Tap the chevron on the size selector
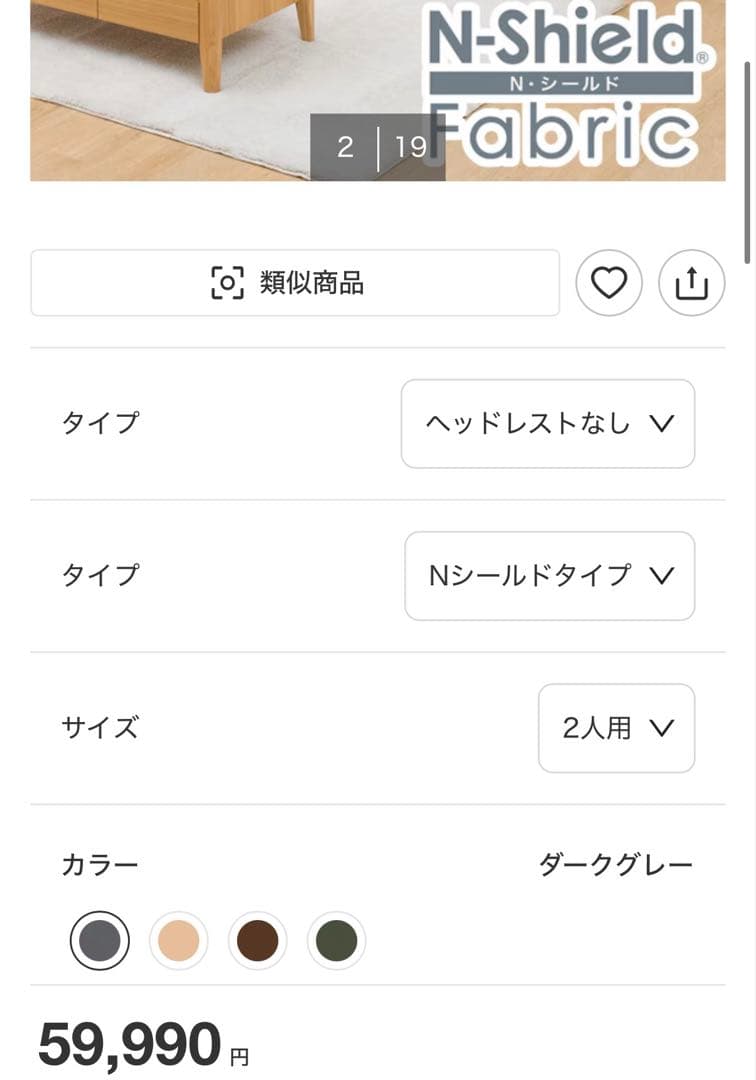The image size is (756, 1080). click(x=661, y=728)
